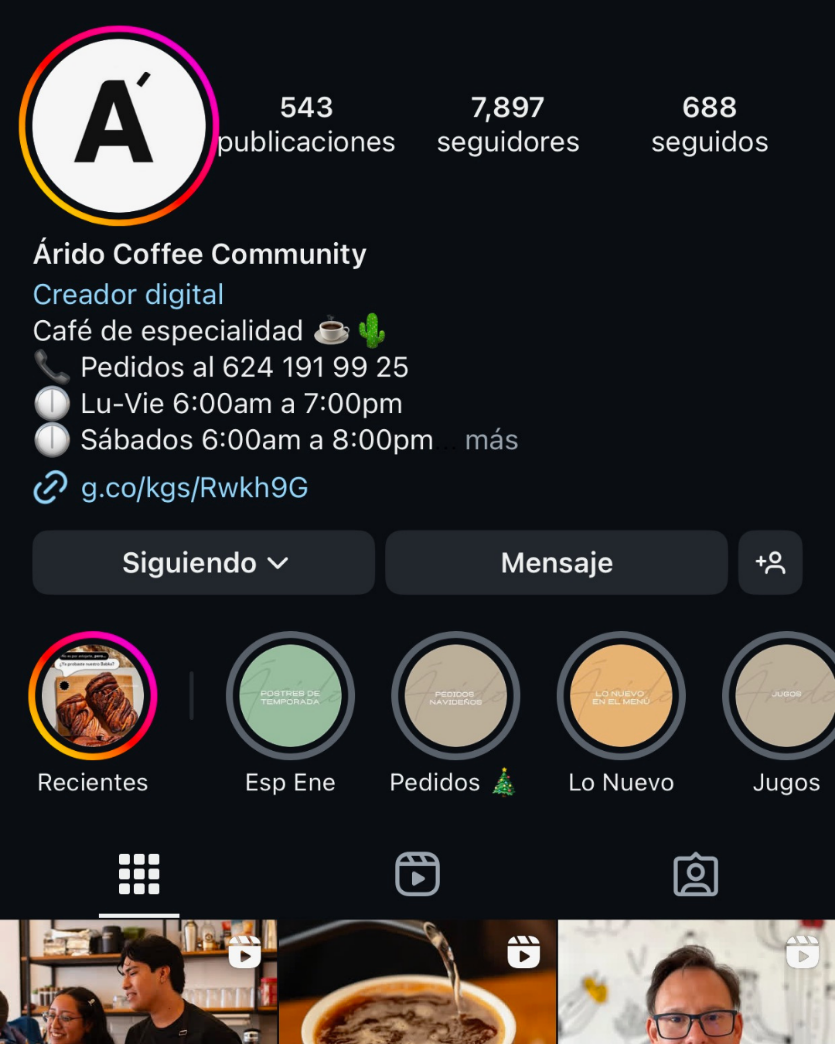Switch to the Reels tab
Screen dimensions: 835x1044
(417, 875)
